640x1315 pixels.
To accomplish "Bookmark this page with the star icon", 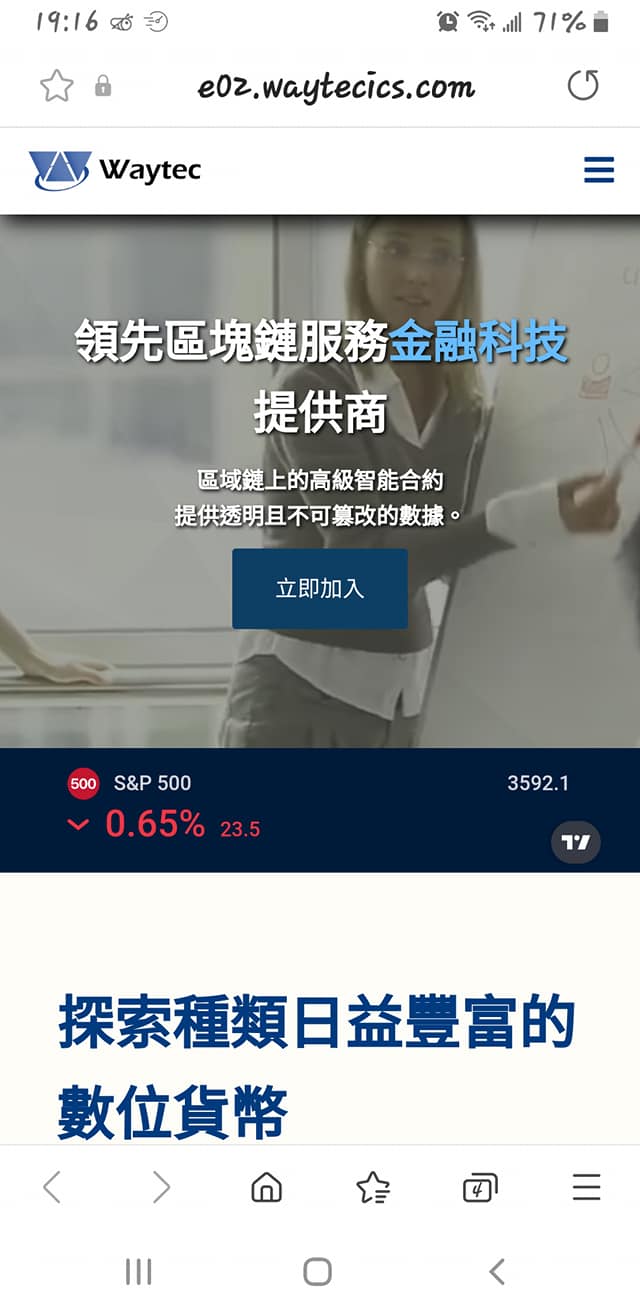I will (57, 86).
